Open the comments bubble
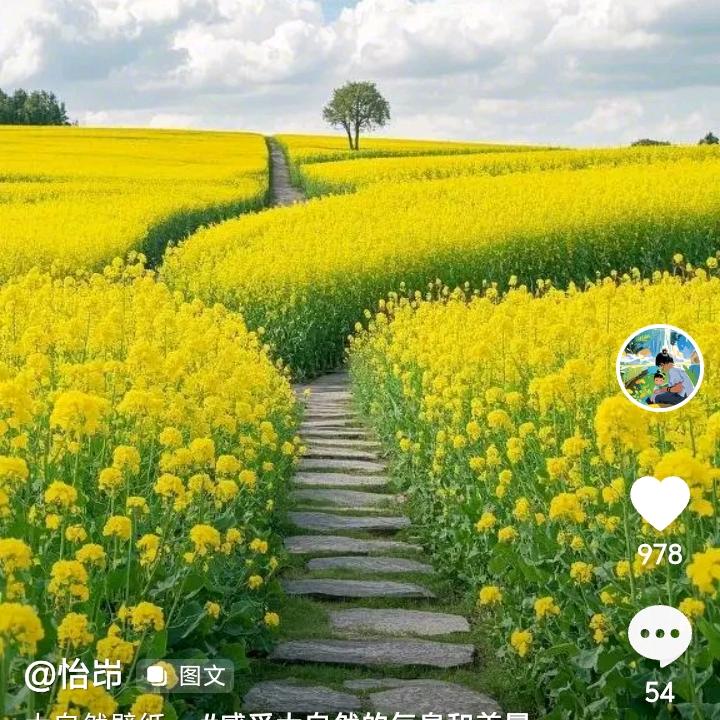 tap(659, 636)
